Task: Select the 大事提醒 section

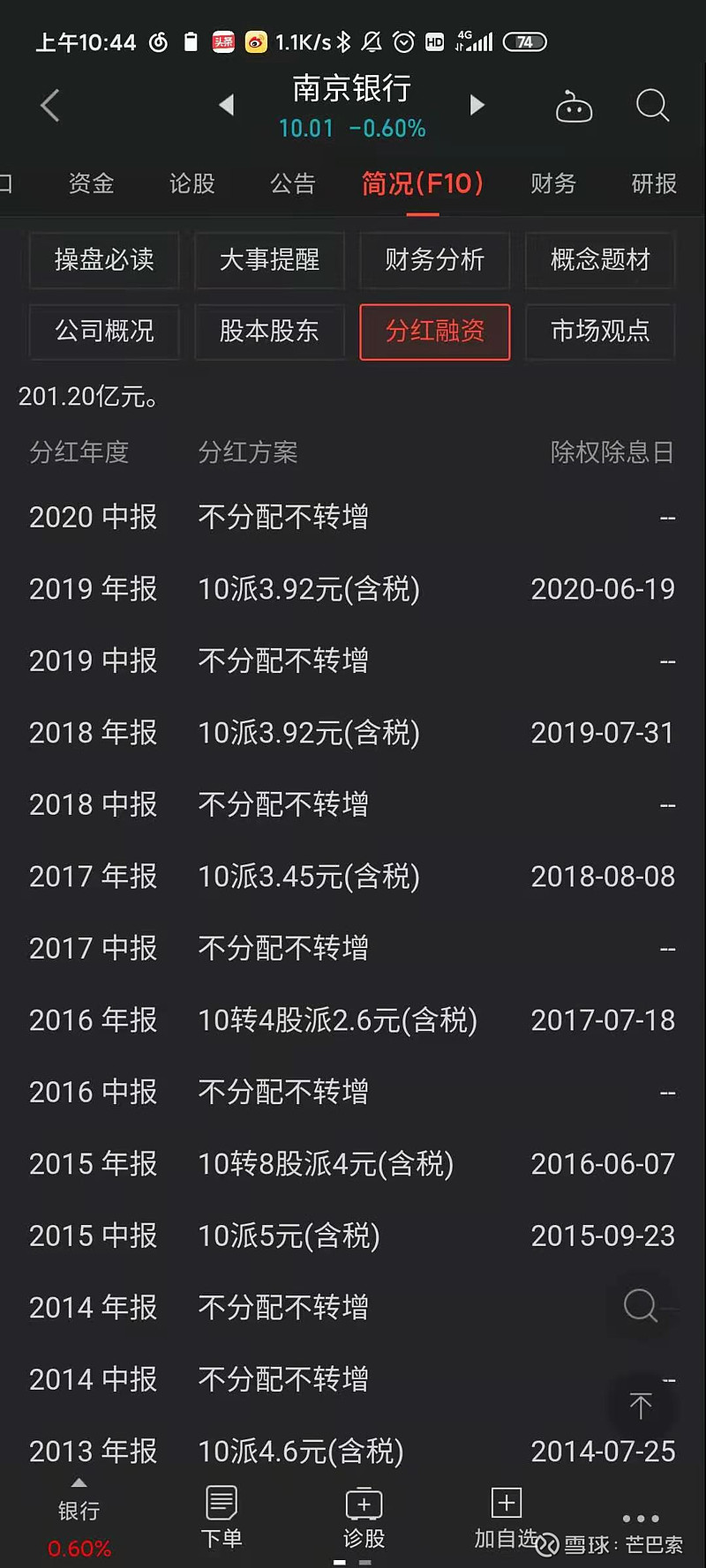Action: [269, 260]
